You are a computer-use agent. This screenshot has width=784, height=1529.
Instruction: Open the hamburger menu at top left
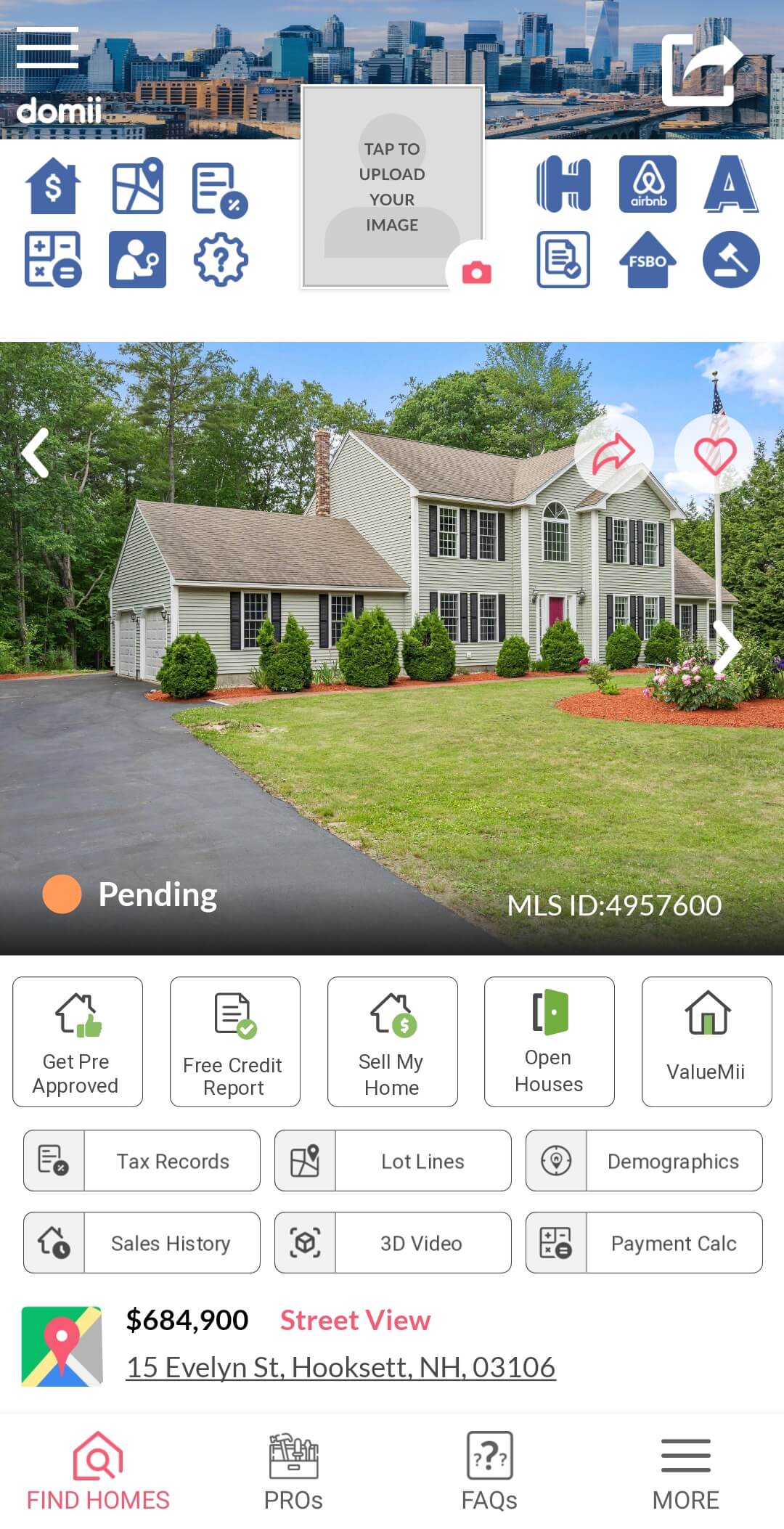tap(47, 47)
